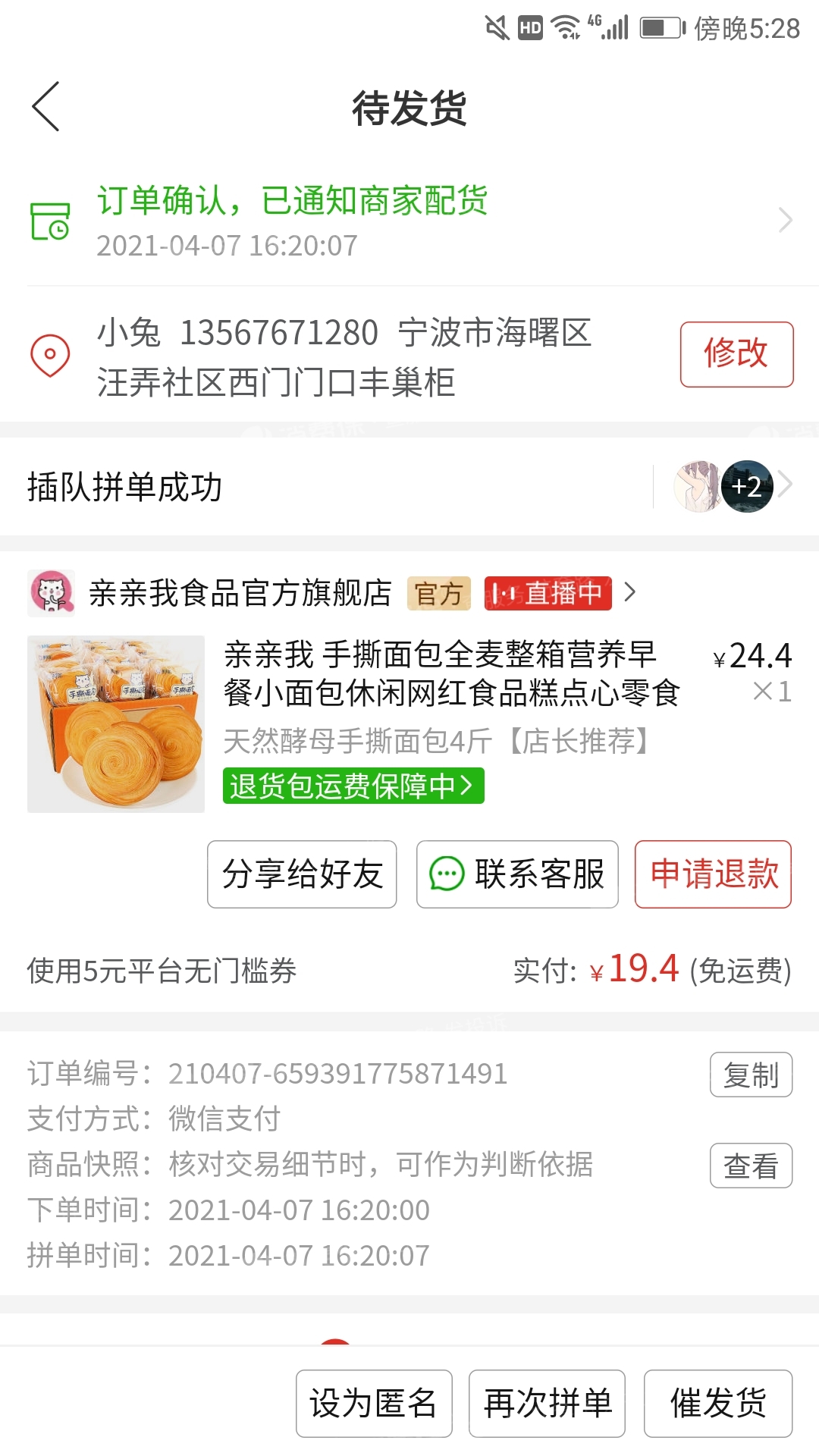Click 申请退款 to request a refund
819x1456 pixels.
[x=712, y=874]
